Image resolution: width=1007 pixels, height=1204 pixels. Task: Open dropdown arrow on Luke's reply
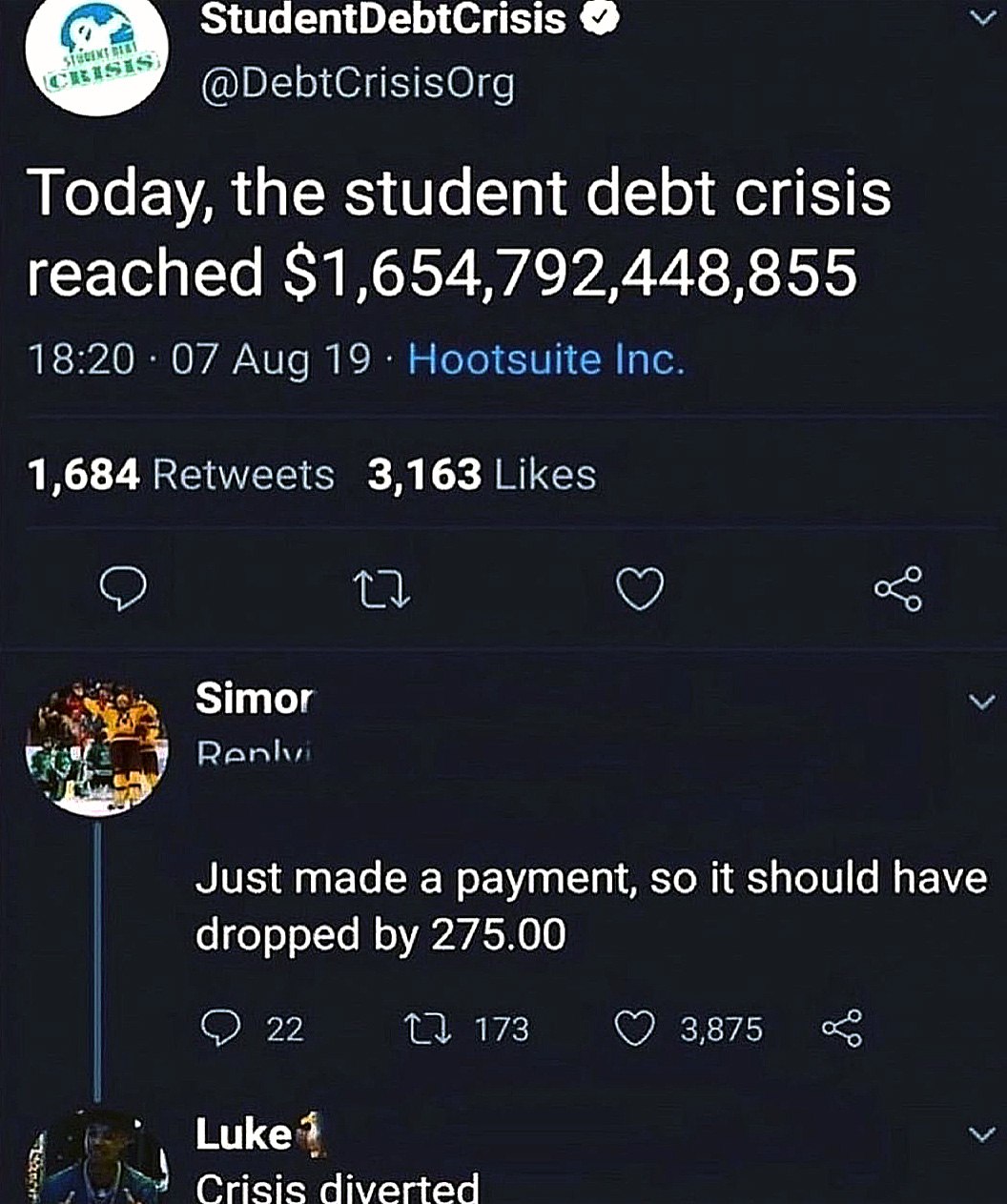pyautogui.click(x=980, y=1133)
